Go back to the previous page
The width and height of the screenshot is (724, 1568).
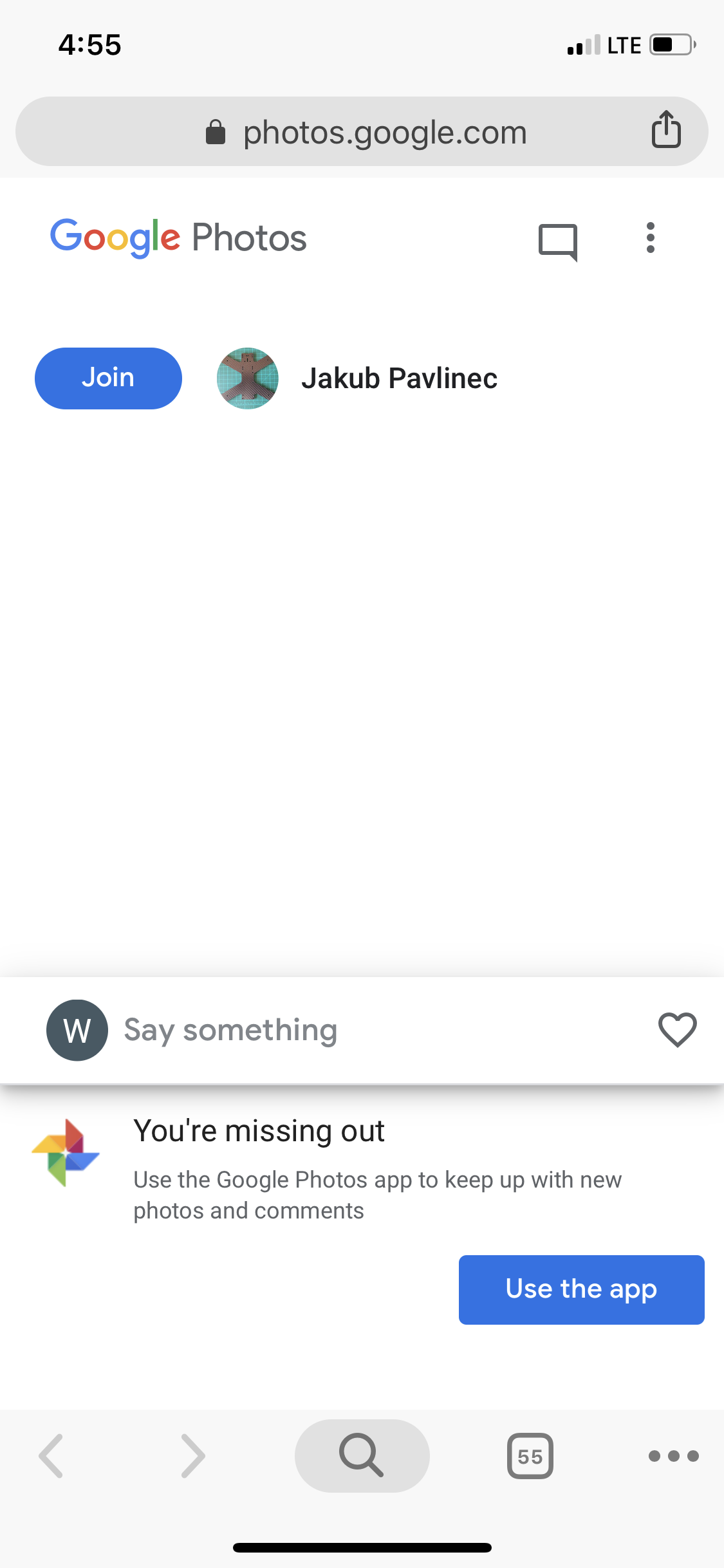point(51,1455)
